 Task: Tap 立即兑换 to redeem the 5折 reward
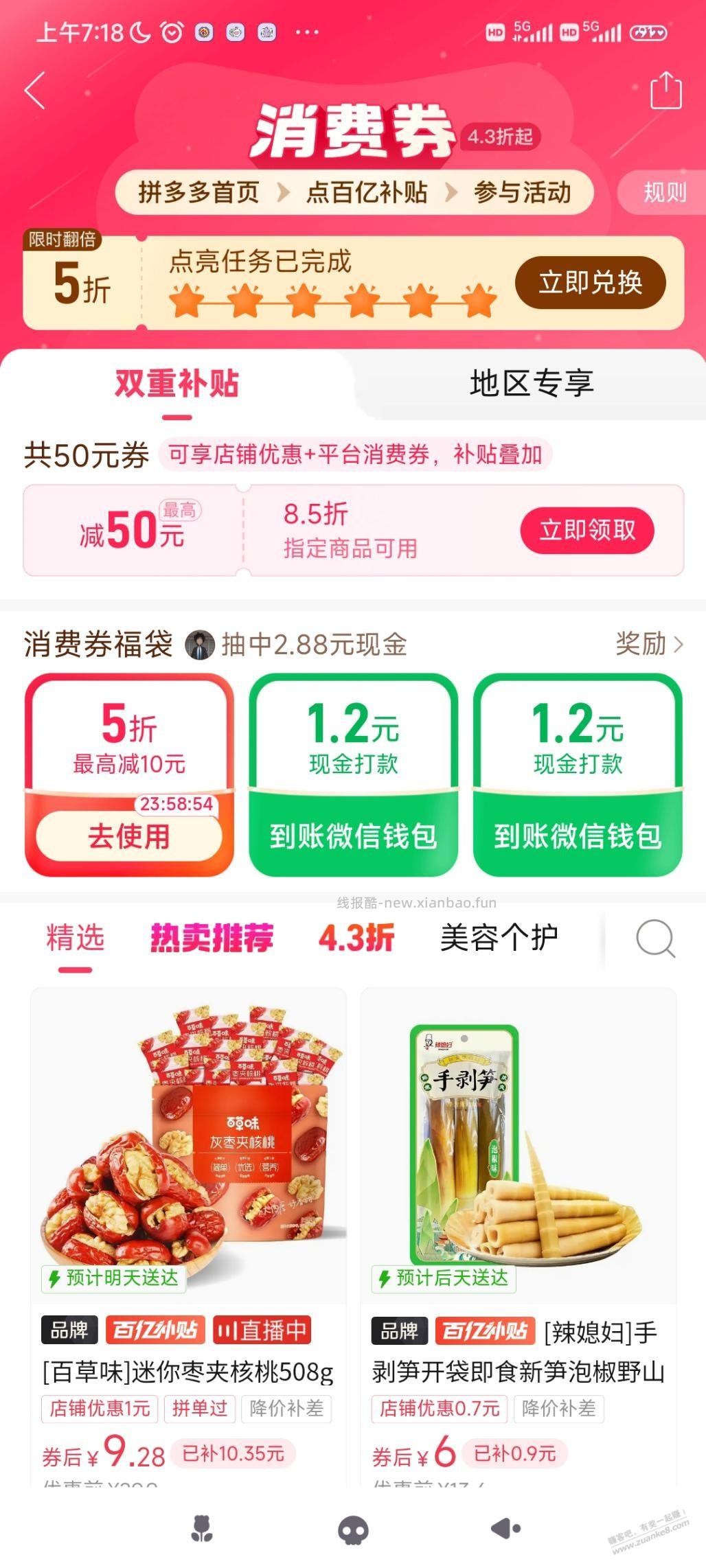tap(591, 282)
